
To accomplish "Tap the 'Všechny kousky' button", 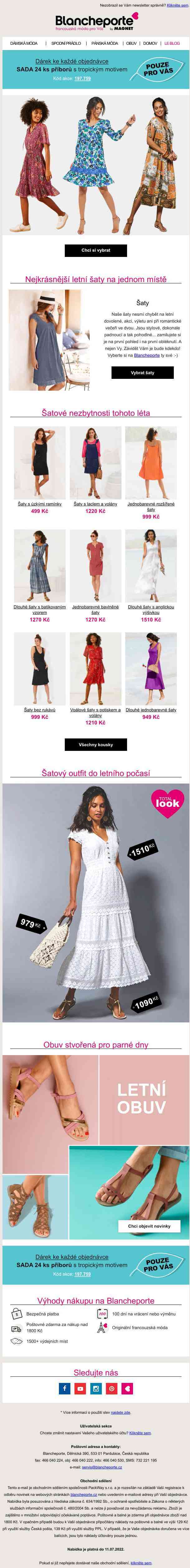I will point(96,744).
